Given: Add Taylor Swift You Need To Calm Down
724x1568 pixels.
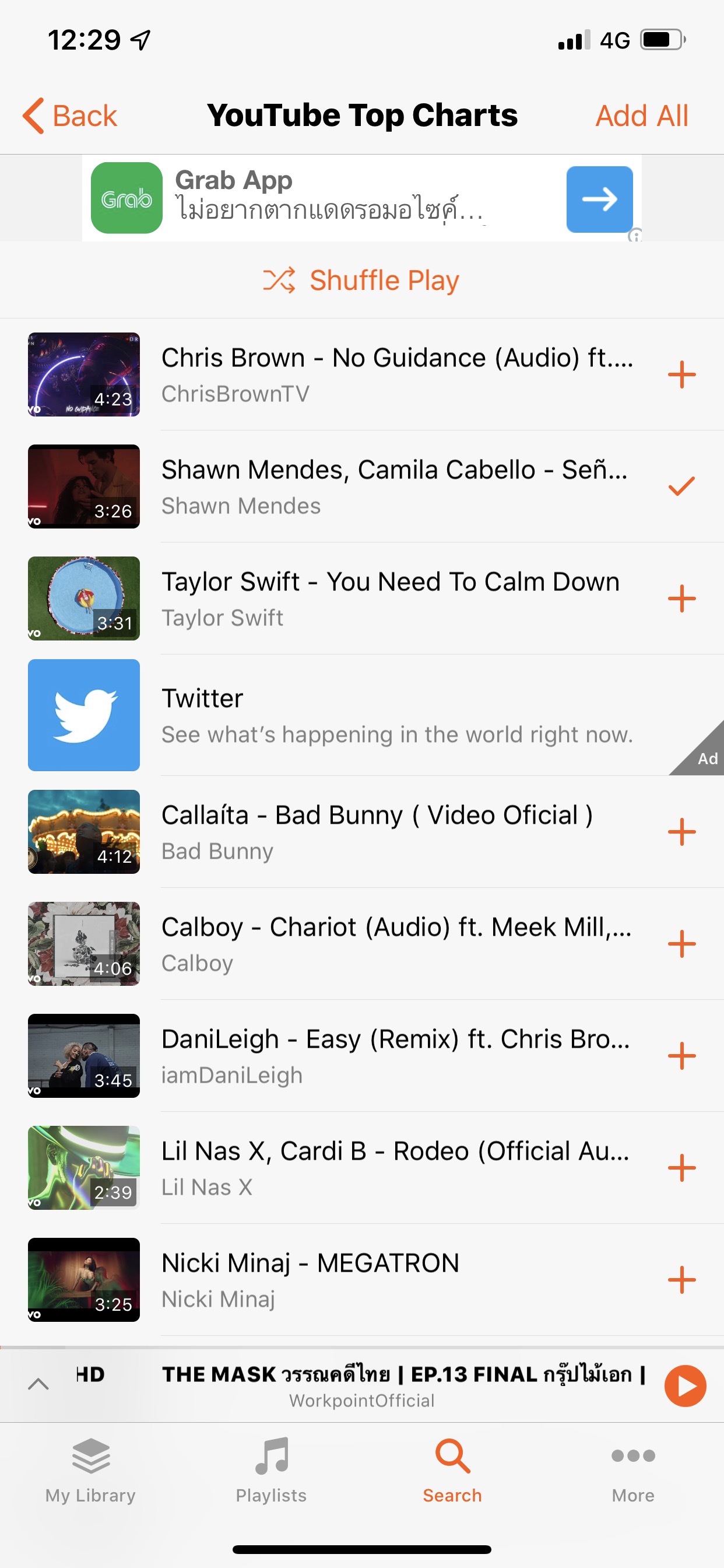Looking at the screenshot, I should click(681, 598).
